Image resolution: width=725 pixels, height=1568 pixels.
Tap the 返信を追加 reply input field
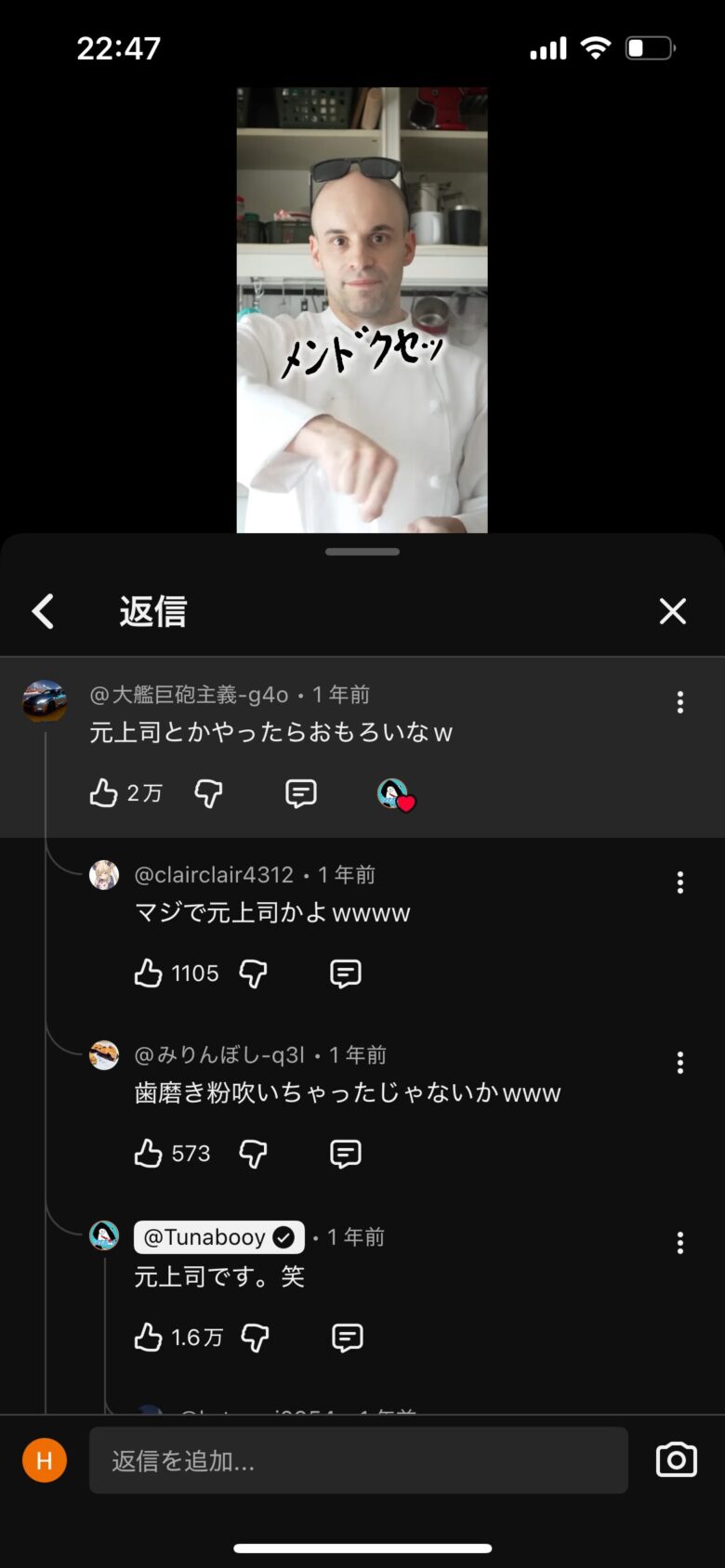(358, 1460)
